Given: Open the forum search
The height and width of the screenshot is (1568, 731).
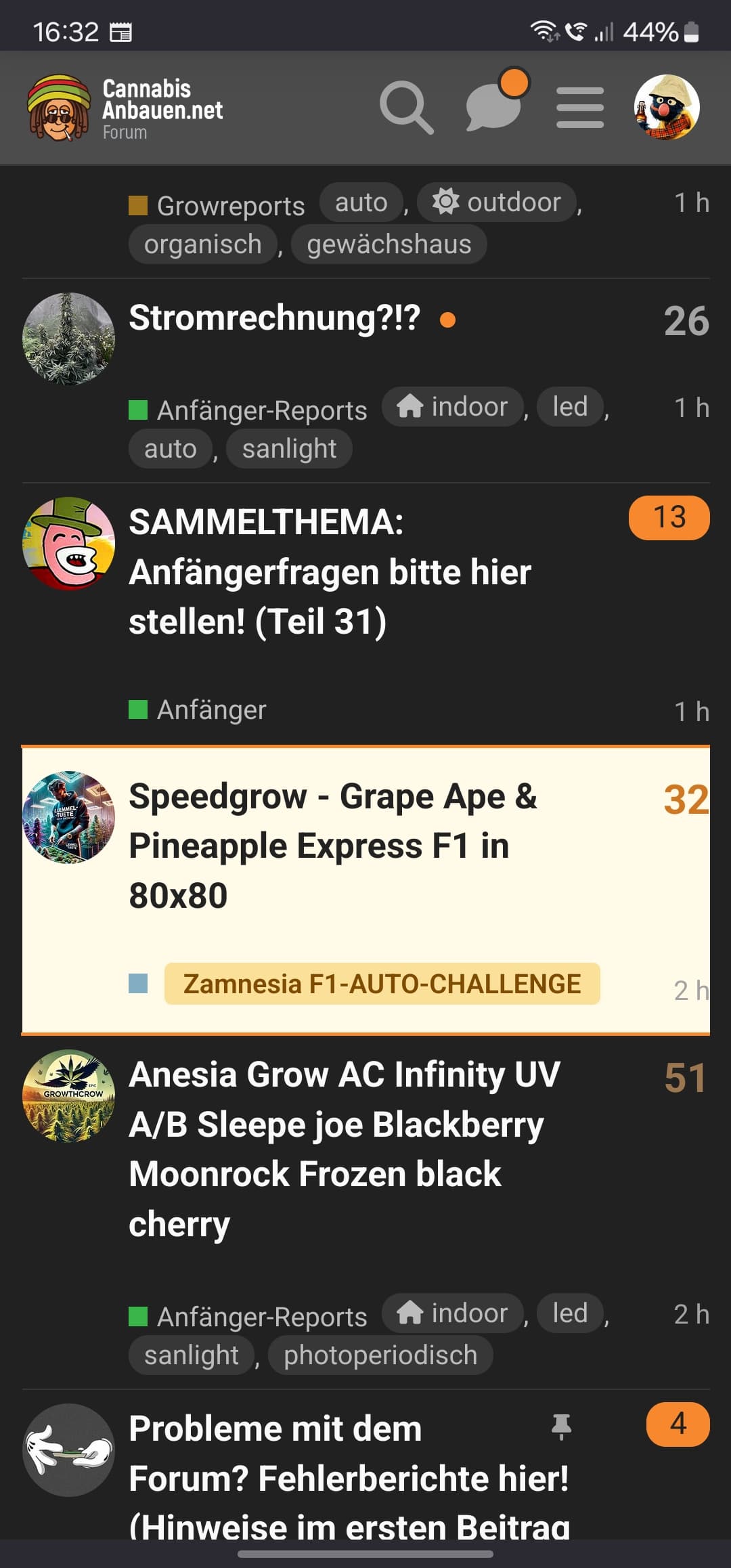Looking at the screenshot, I should [x=406, y=108].
